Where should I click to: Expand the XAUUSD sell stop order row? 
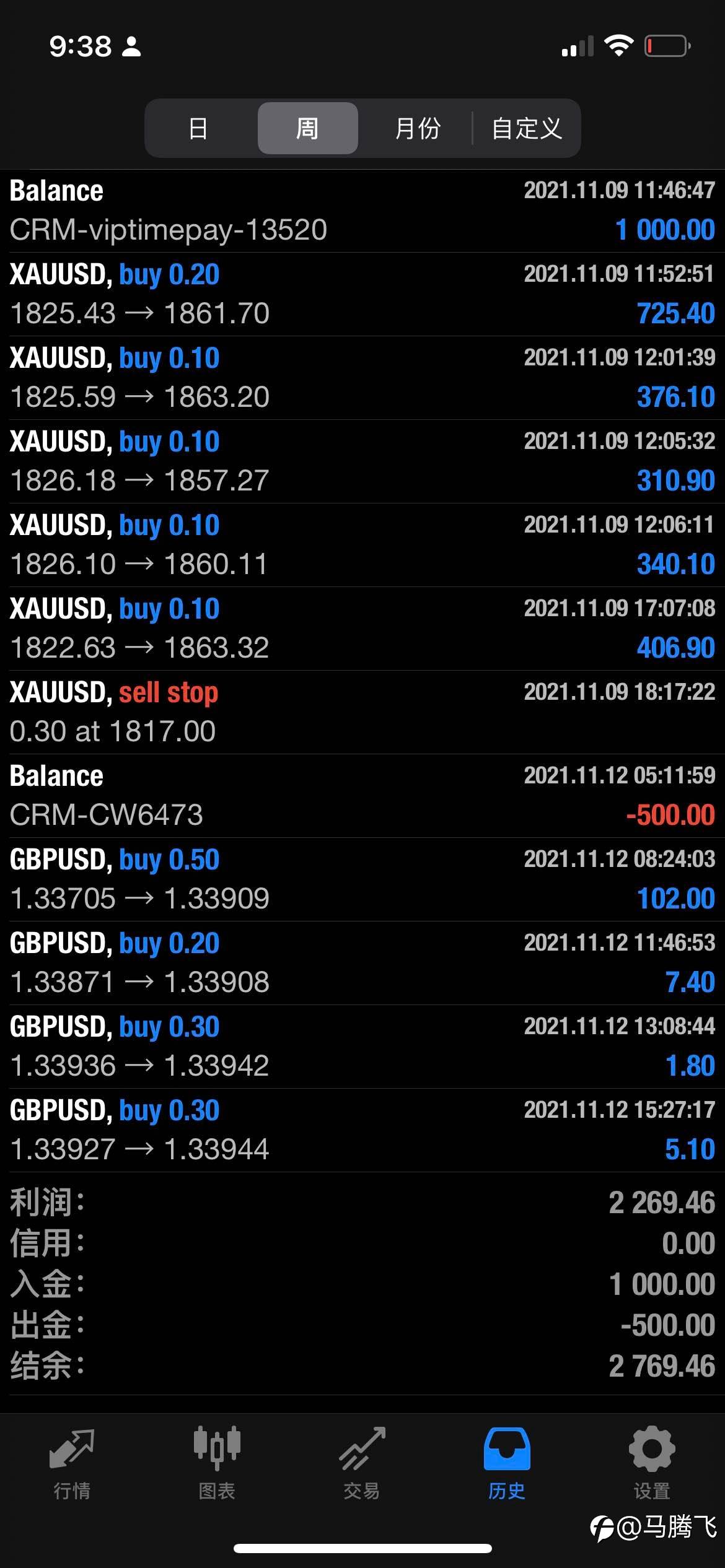point(362,712)
